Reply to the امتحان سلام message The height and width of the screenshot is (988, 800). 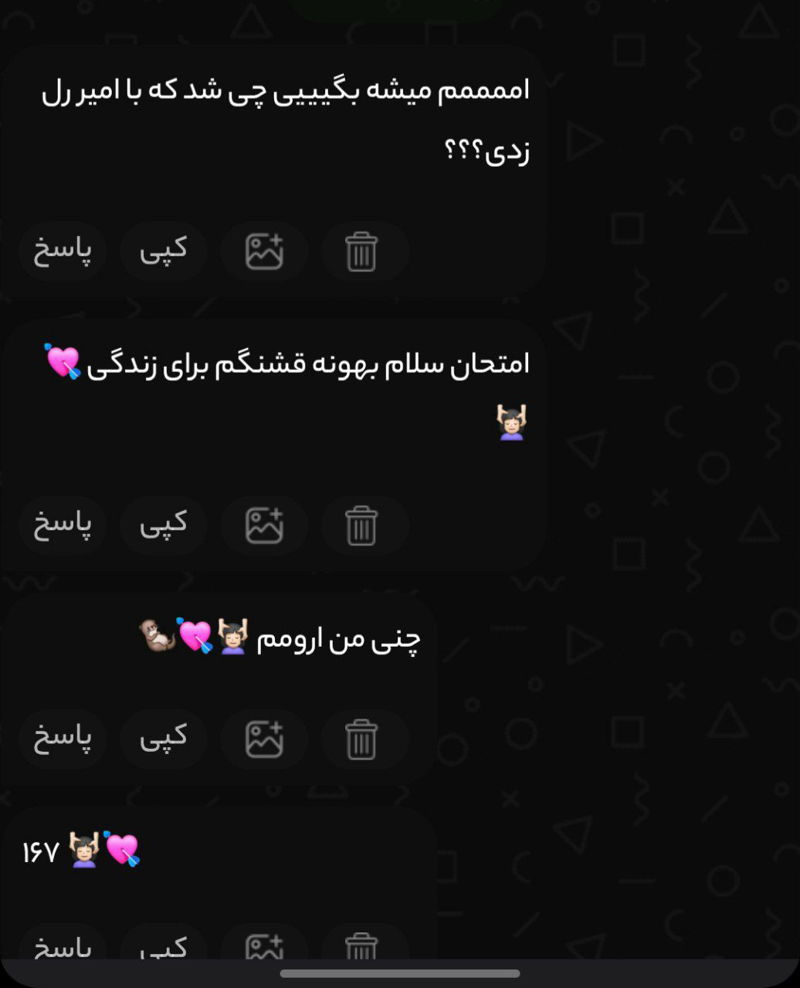(x=63, y=524)
